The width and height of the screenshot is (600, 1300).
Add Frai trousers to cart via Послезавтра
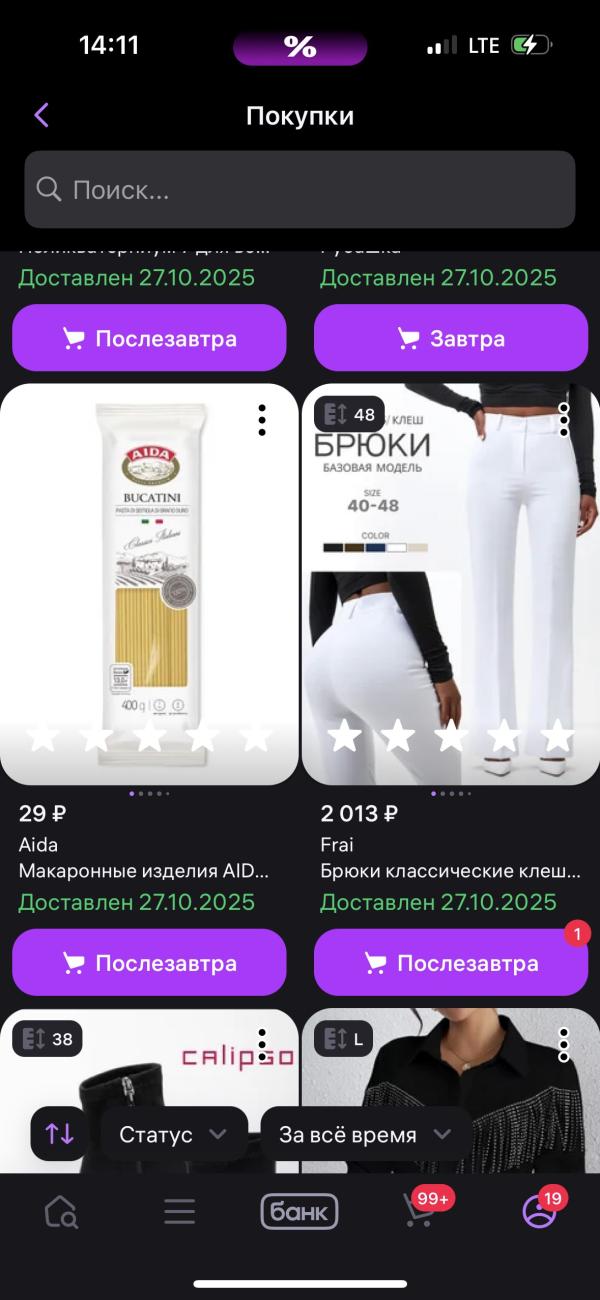pos(451,963)
